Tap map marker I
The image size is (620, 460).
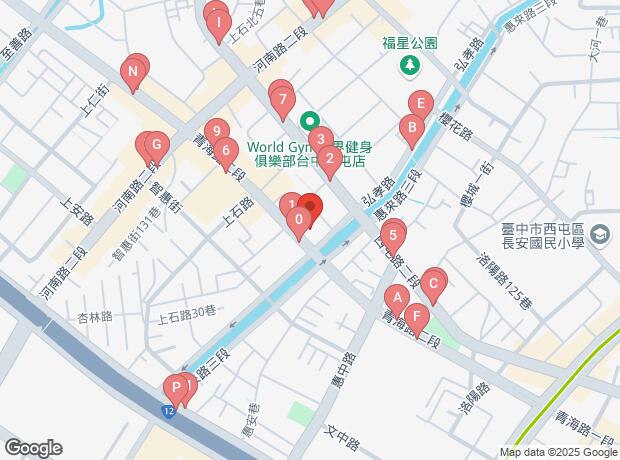[x=217, y=17]
